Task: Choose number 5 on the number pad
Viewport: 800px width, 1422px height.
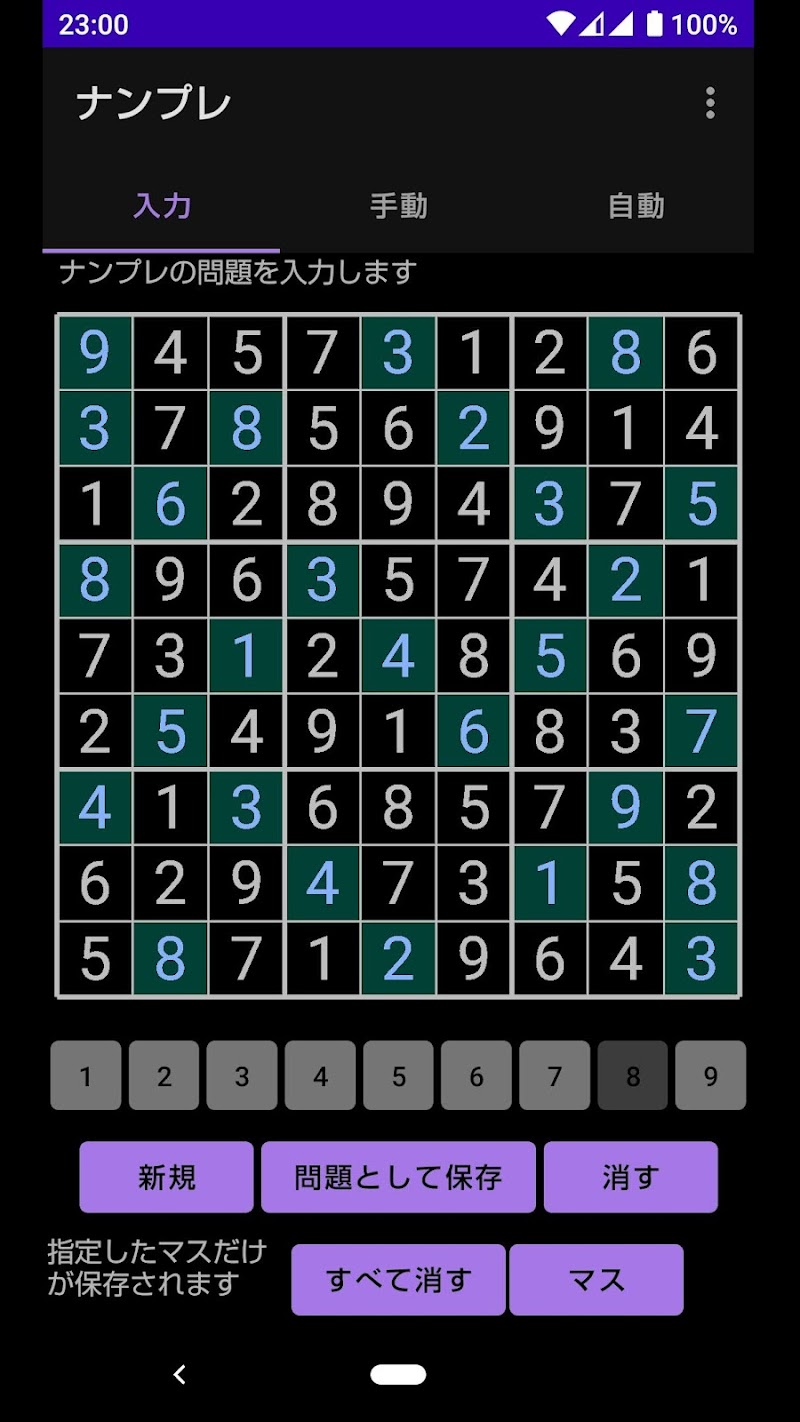Action: pyautogui.click(x=398, y=1076)
